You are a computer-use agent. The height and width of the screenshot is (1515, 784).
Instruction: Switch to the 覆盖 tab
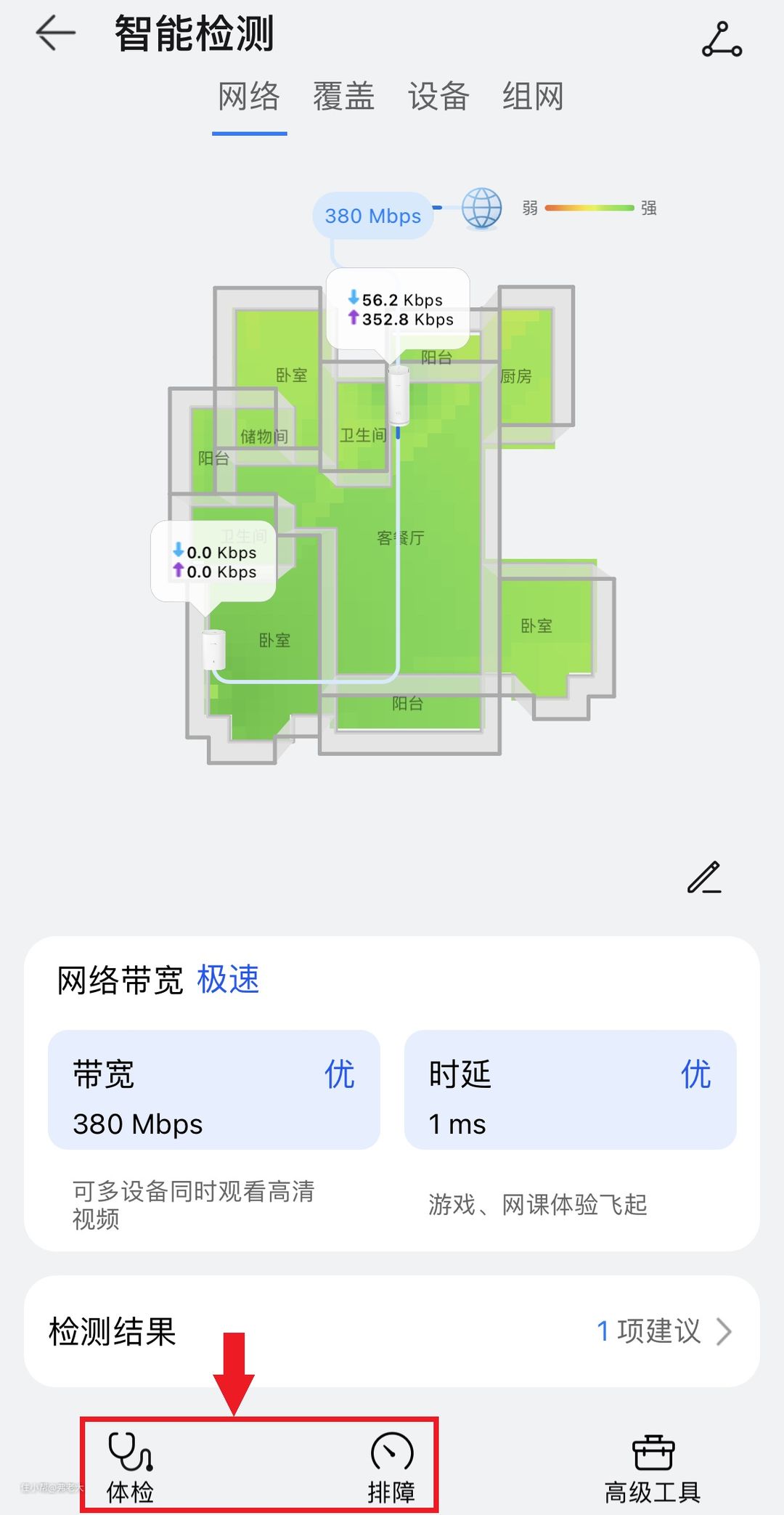pos(343,97)
